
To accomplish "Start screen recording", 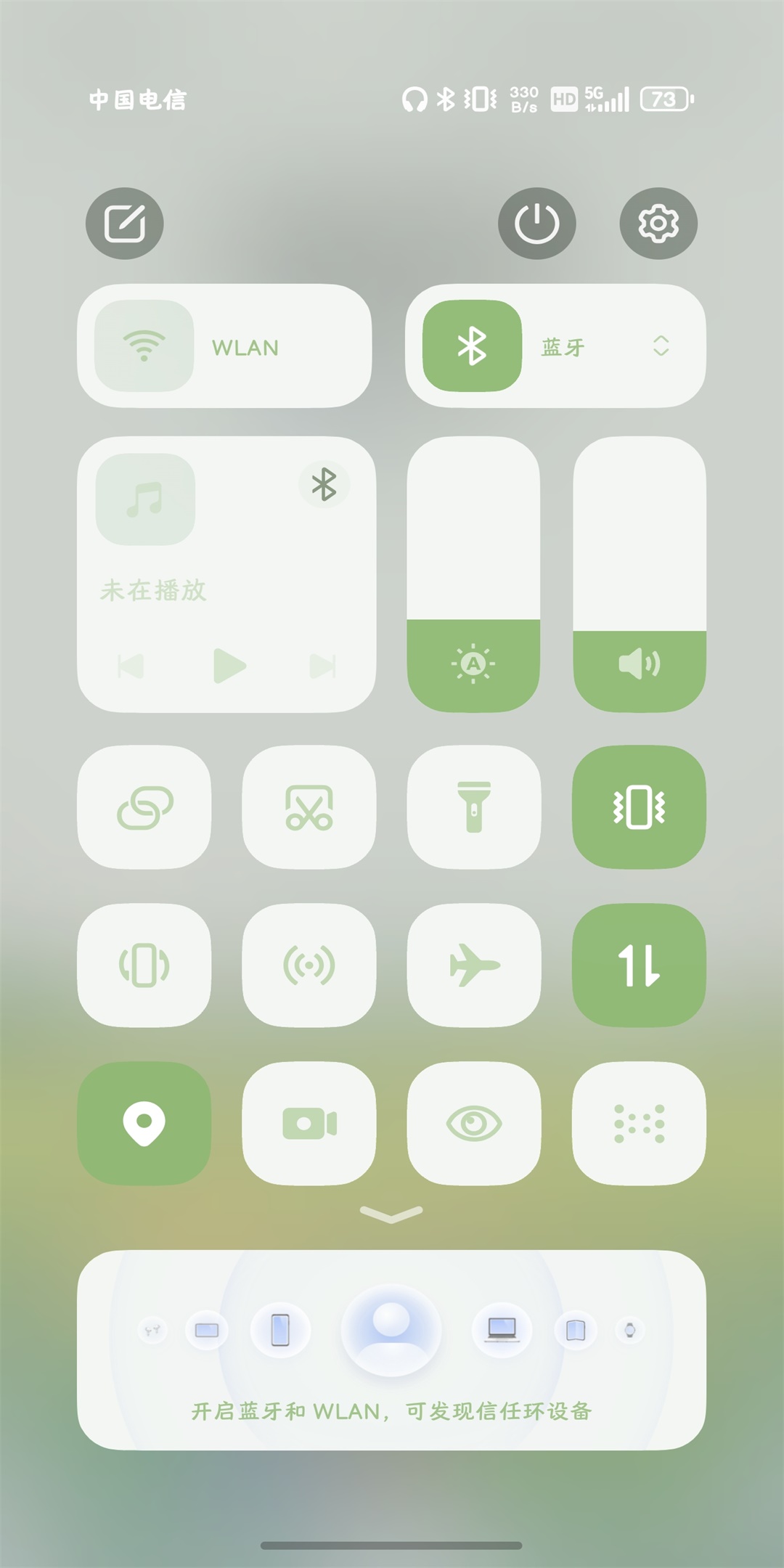I will pos(309,1124).
